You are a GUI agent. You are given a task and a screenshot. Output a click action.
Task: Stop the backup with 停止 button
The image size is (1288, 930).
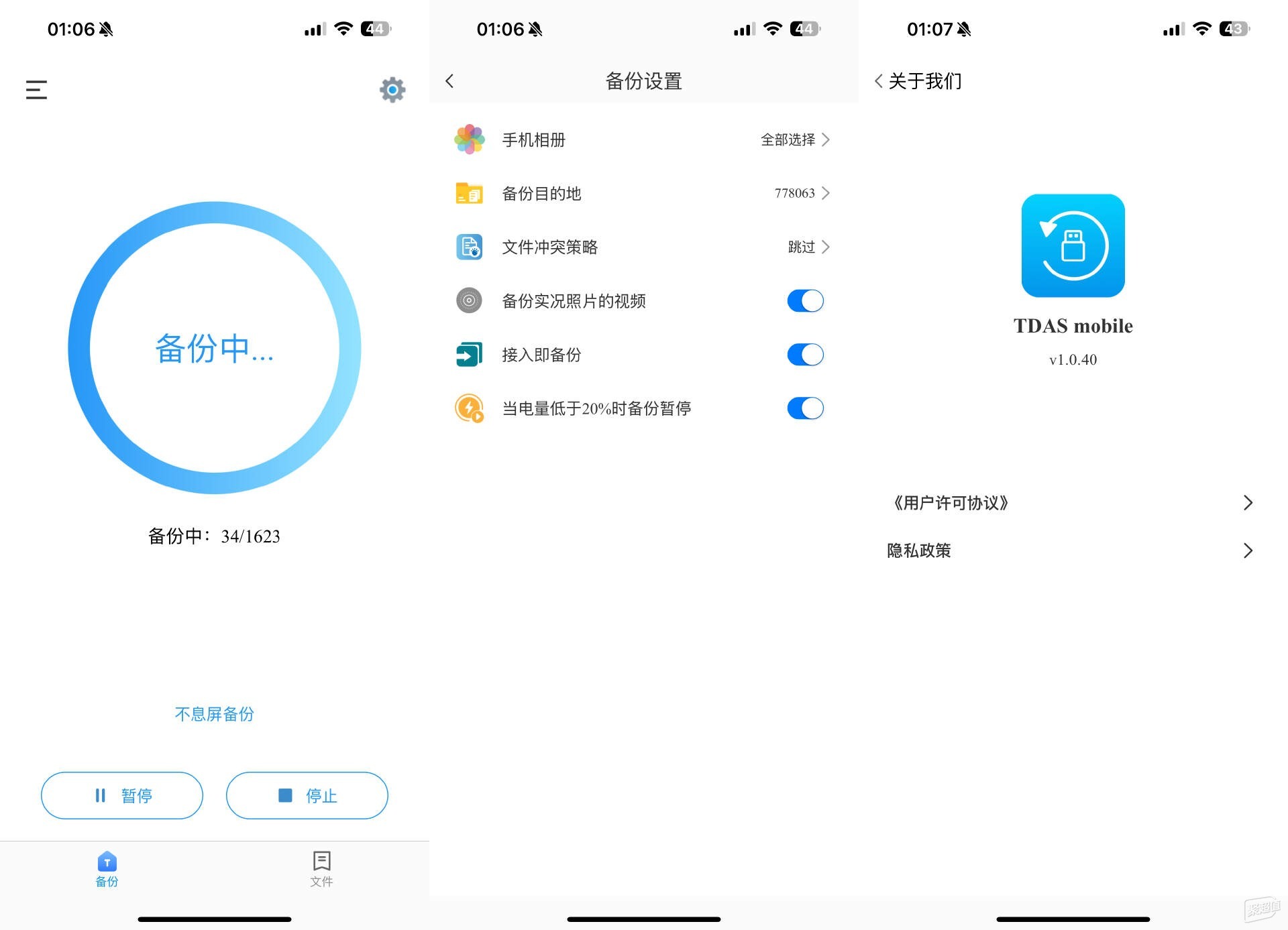(307, 795)
